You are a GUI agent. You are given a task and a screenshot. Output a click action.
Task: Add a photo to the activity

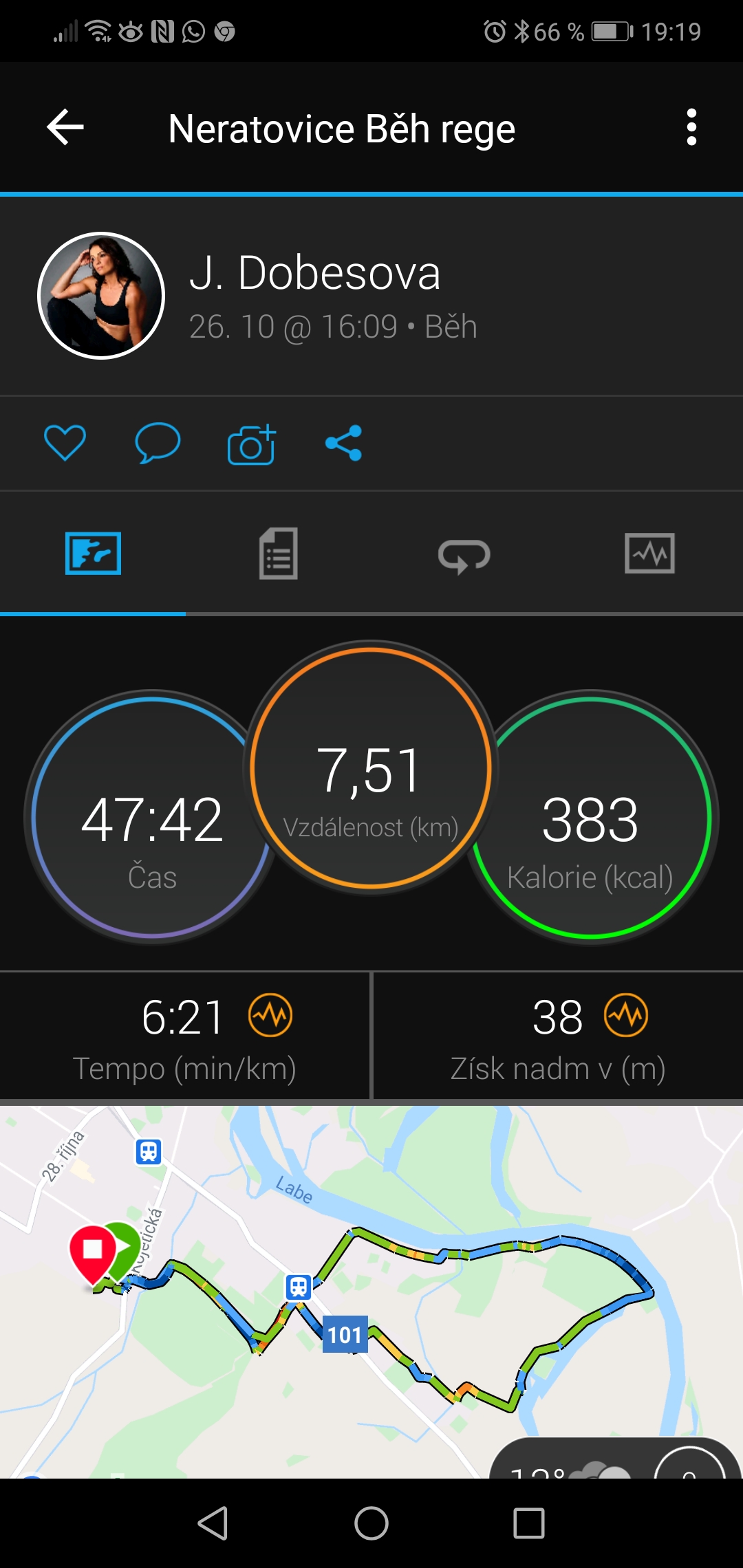click(252, 444)
